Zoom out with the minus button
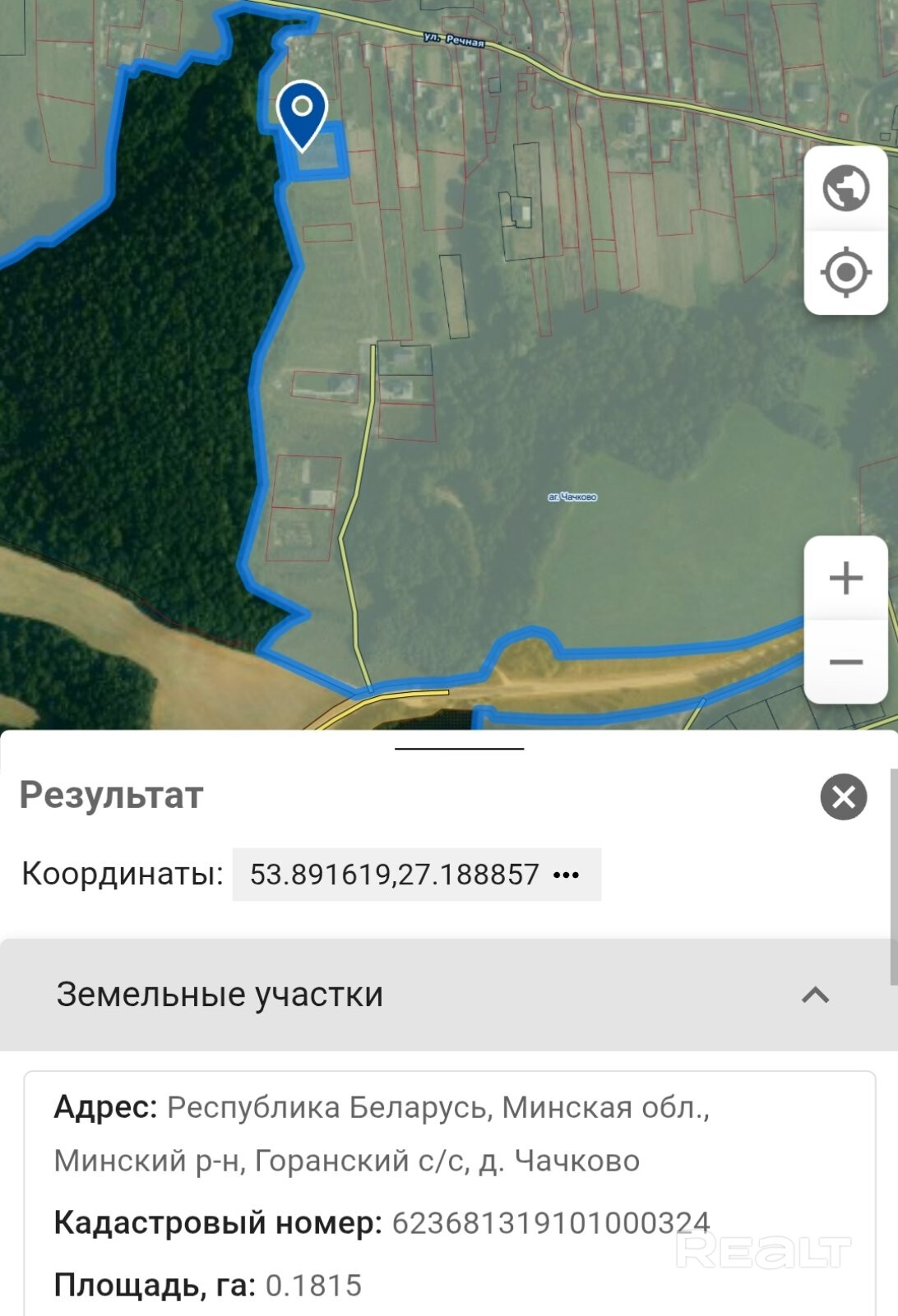Viewport: 898px width, 1316px height. [845, 663]
